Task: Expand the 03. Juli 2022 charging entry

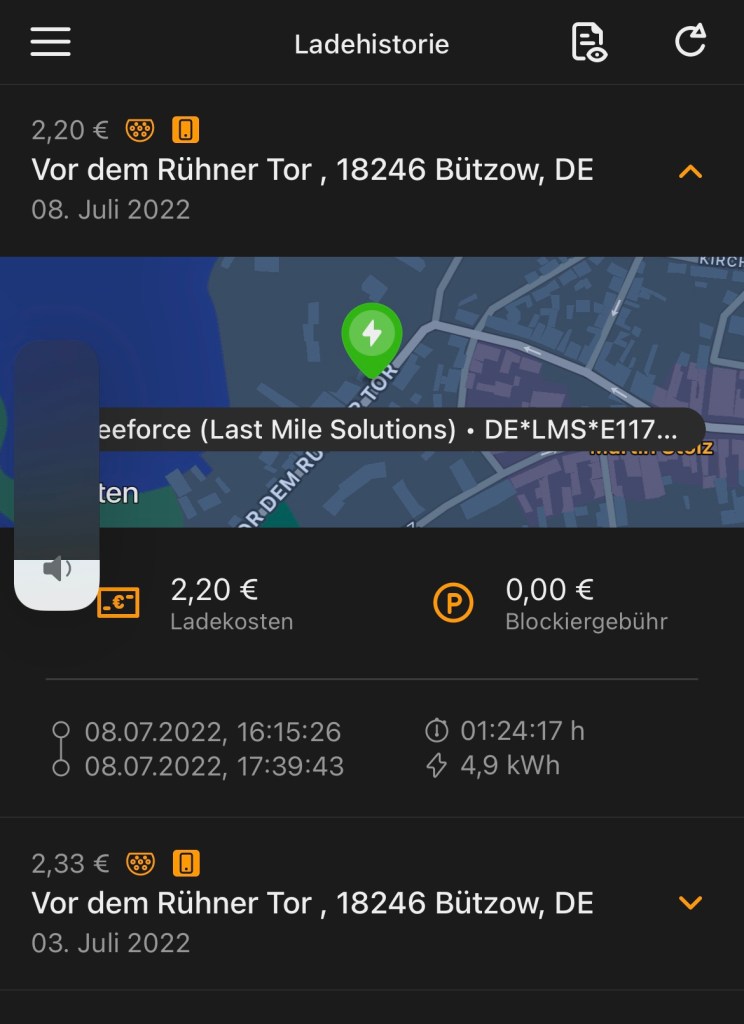Action: tap(690, 903)
